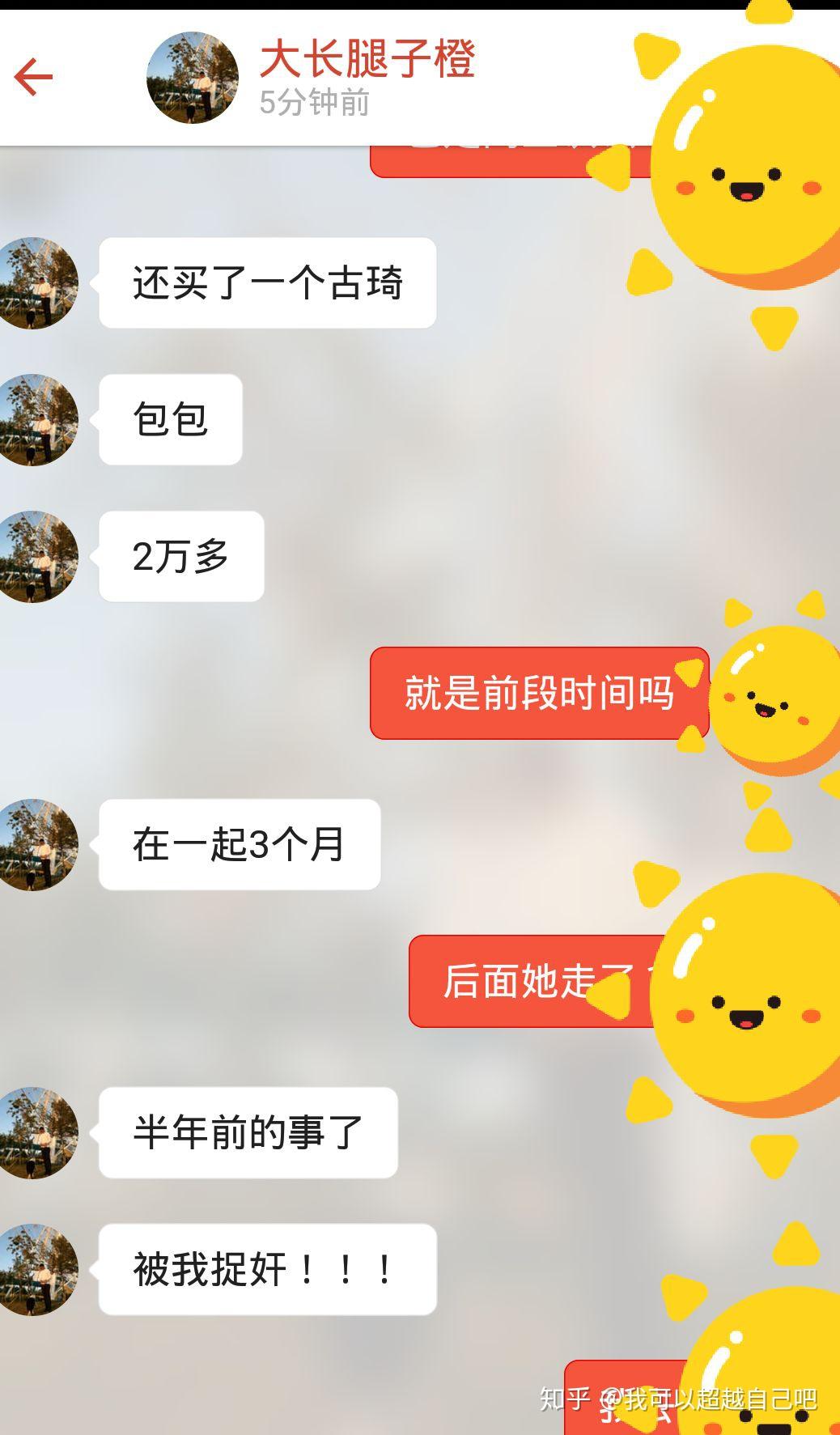840x1435 pixels.
Task: Tap the avatar beside the 包包 message
Action: point(36,419)
